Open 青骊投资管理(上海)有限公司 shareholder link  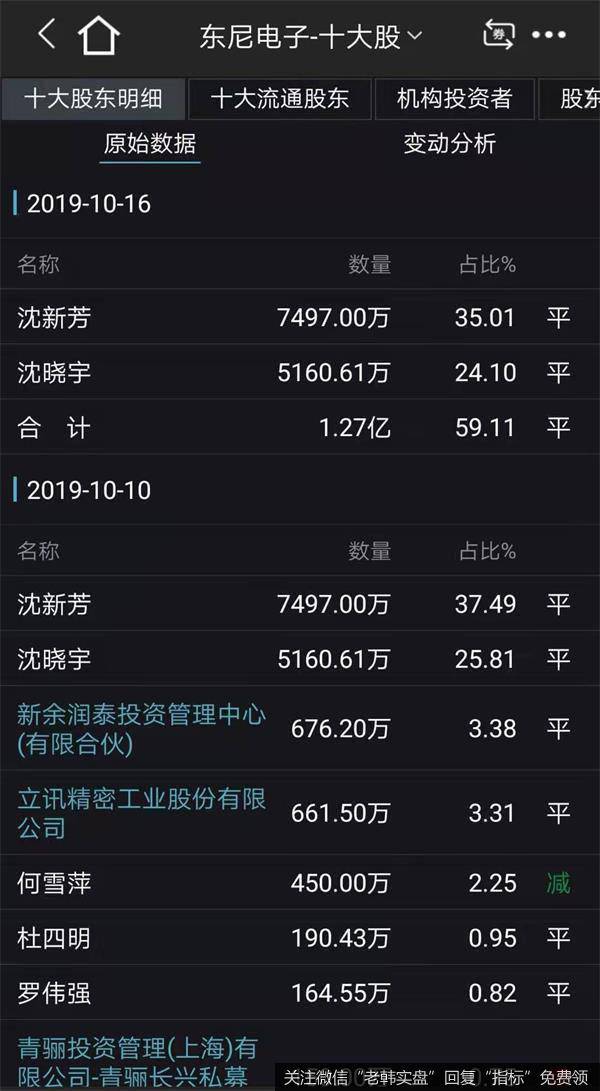(x=137, y=1062)
